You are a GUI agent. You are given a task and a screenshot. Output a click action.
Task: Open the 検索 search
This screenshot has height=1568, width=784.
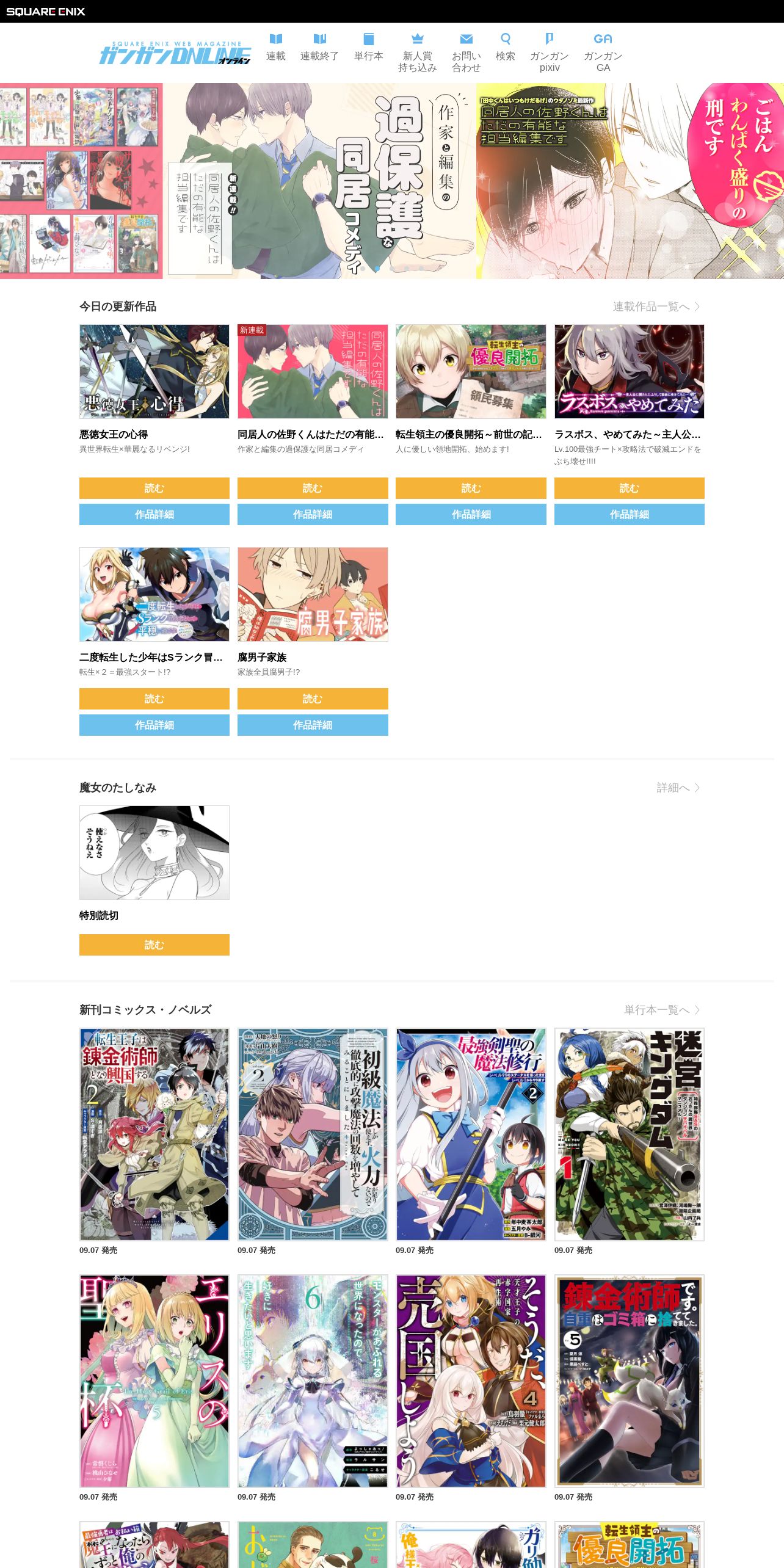point(506,48)
